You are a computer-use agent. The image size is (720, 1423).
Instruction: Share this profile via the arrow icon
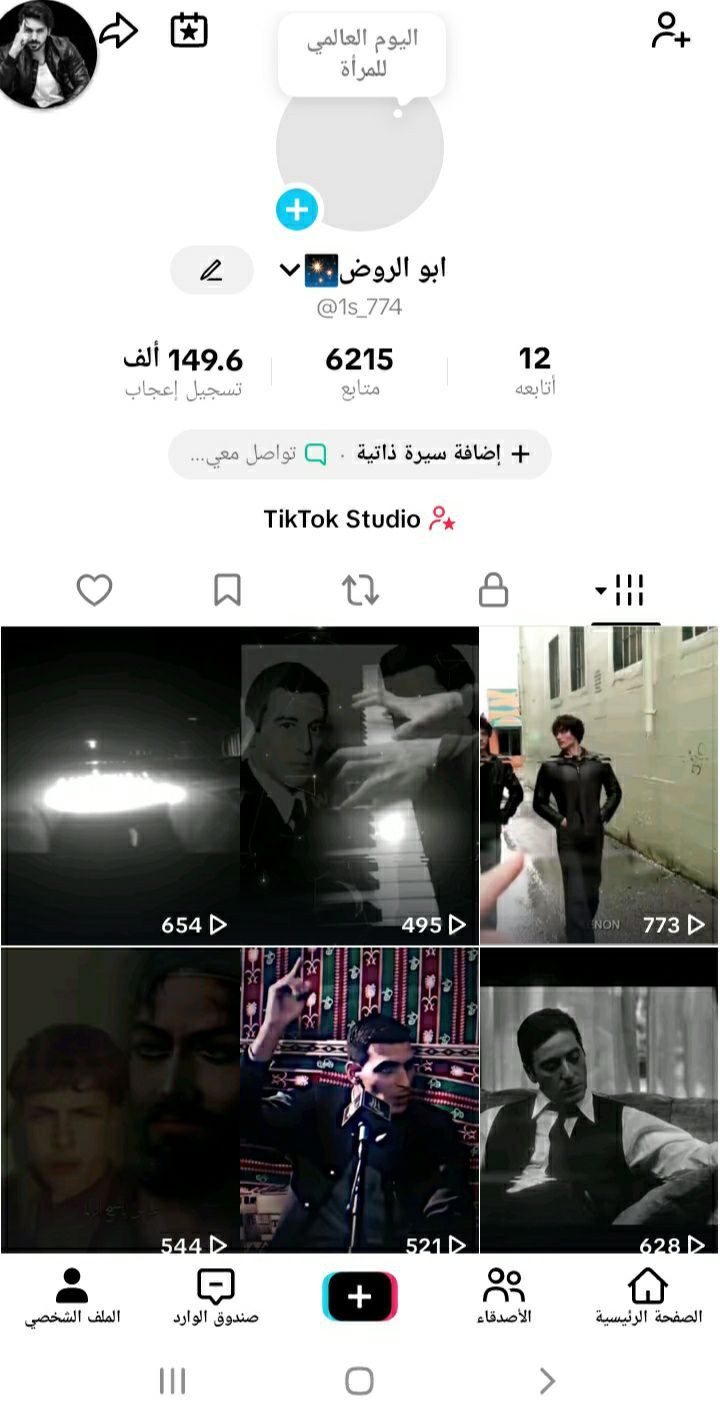pos(119,31)
